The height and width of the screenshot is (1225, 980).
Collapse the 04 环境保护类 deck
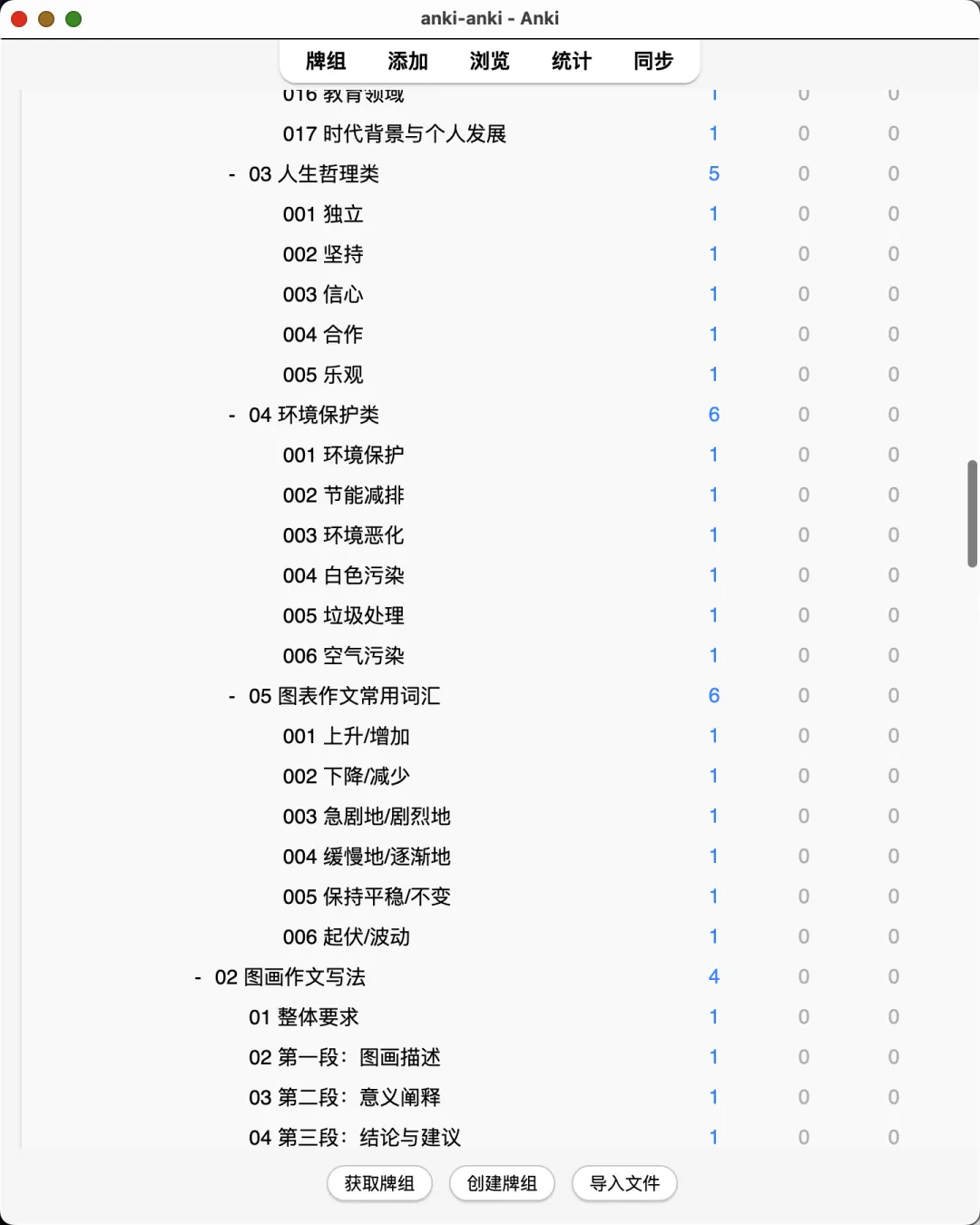[232, 416]
